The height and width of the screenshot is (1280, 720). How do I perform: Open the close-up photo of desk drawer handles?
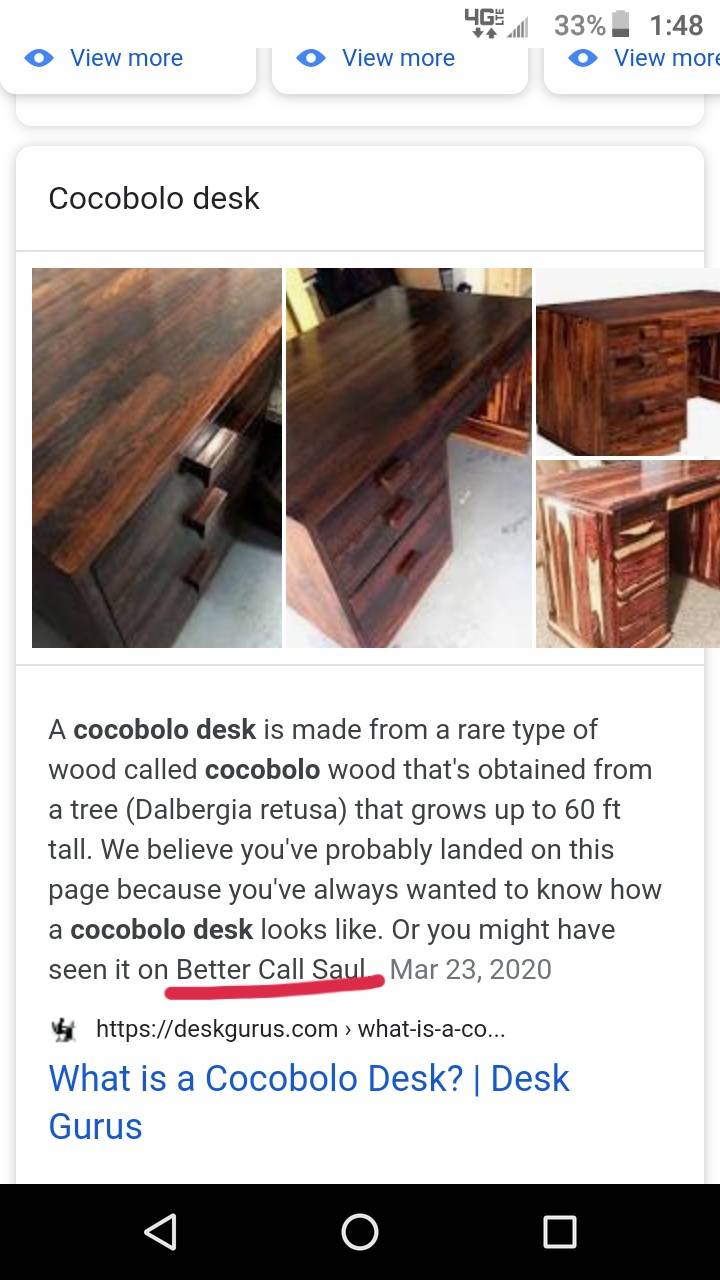coord(156,458)
